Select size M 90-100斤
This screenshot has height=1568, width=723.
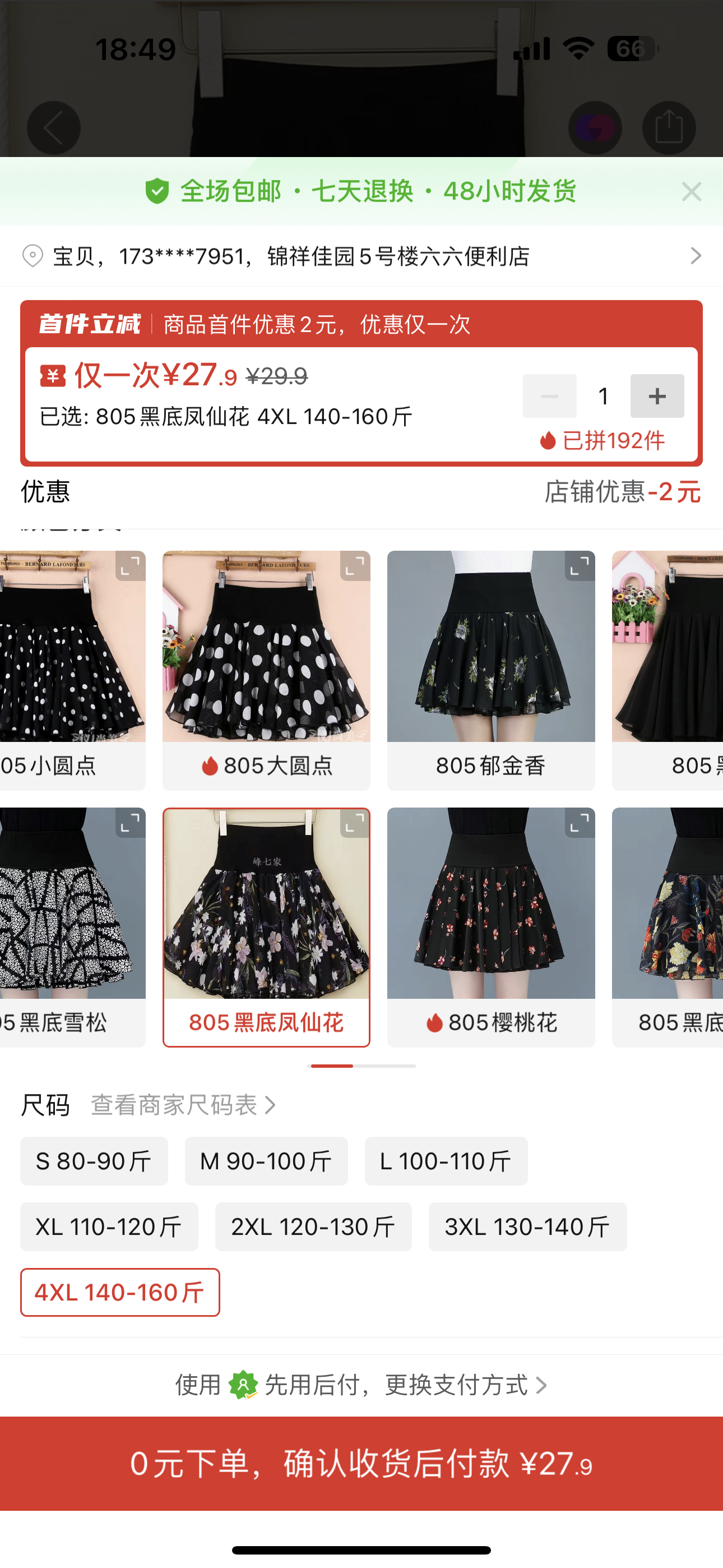(266, 1161)
